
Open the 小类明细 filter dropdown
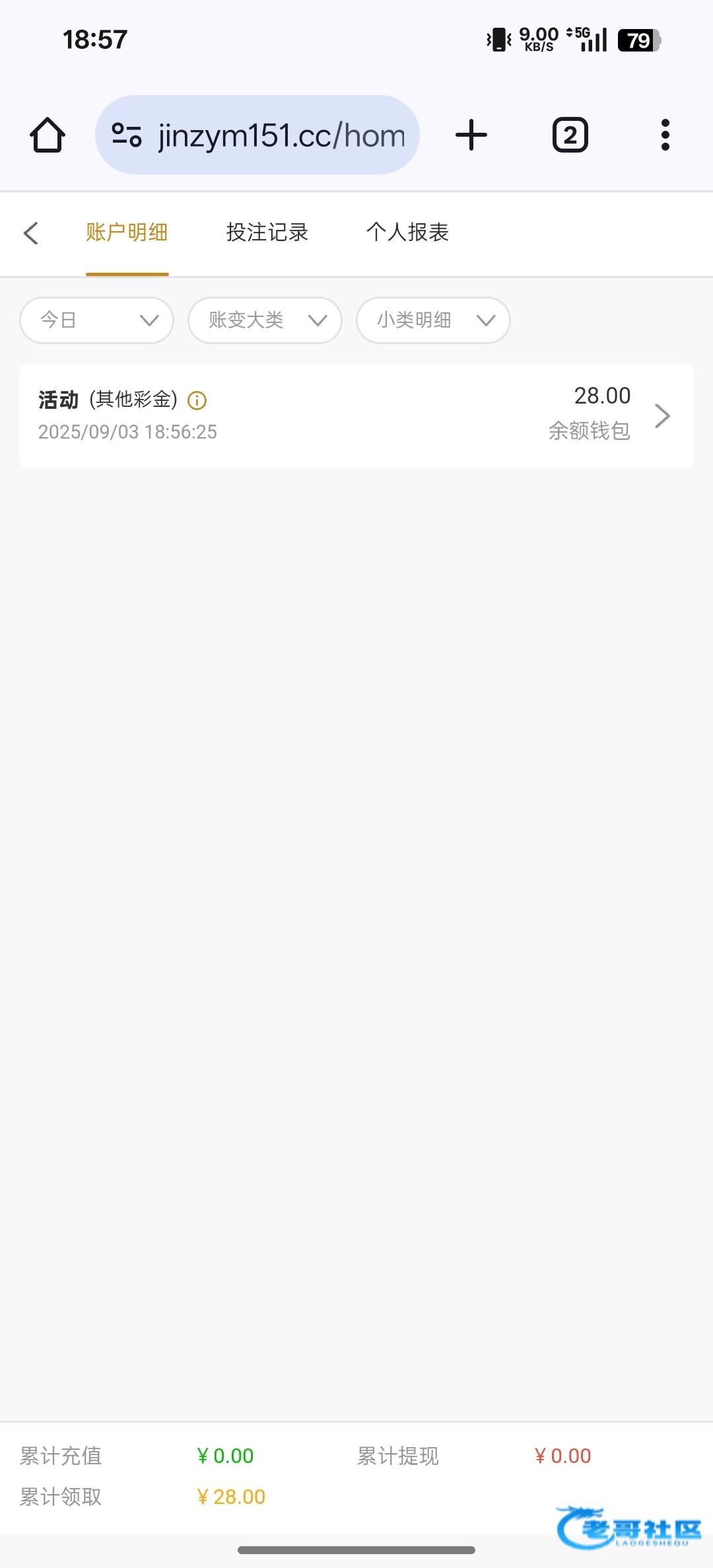(x=433, y=320)
